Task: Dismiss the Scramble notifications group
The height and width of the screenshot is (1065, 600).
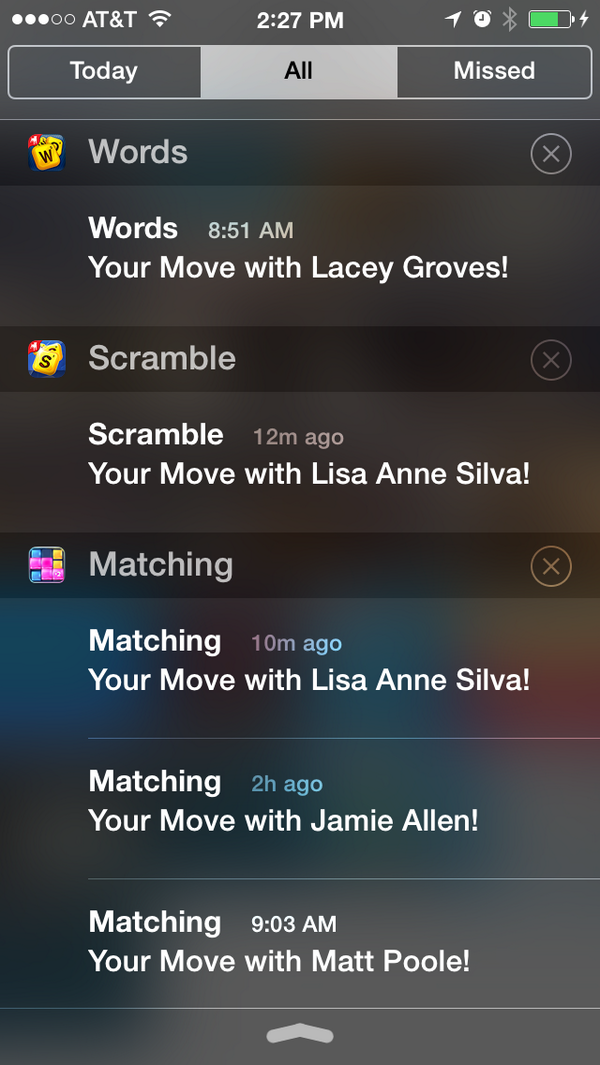Action: point(551,360)
